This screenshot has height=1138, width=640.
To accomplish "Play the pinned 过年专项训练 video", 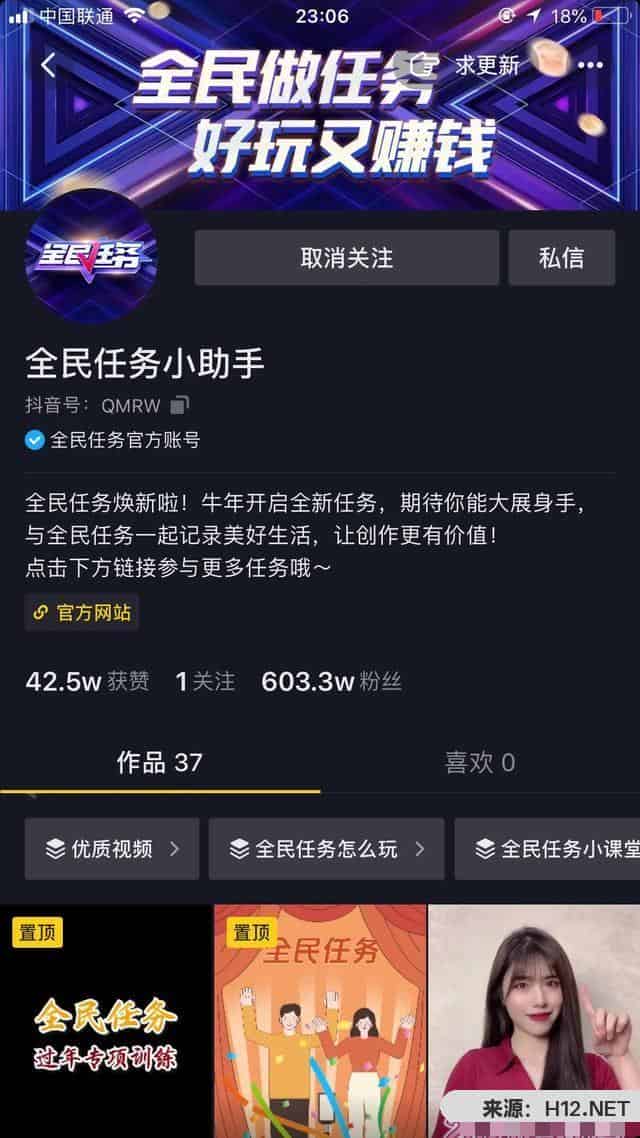I will tap(106, 1020).
